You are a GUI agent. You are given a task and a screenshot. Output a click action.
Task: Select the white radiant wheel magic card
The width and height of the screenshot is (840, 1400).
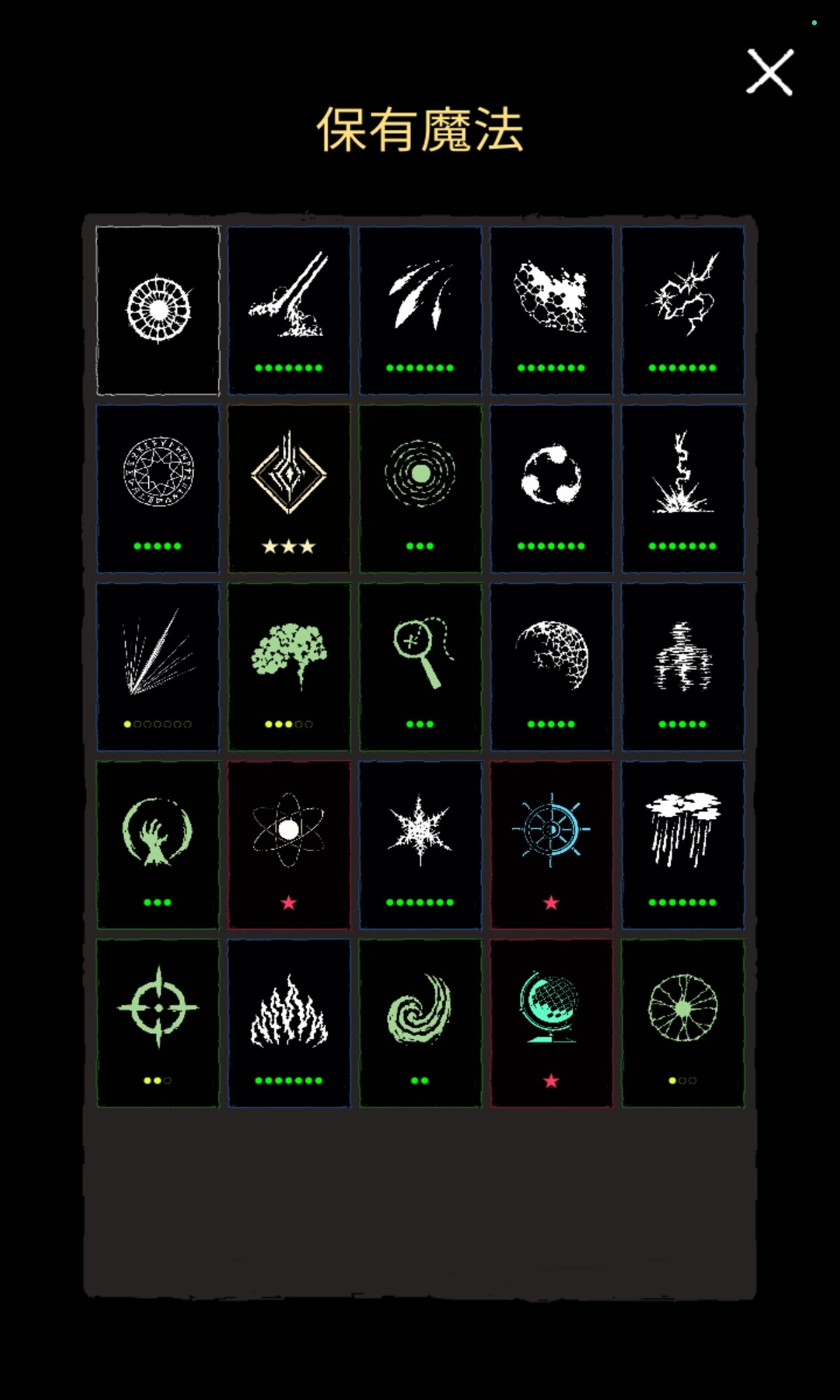[157, 310]
